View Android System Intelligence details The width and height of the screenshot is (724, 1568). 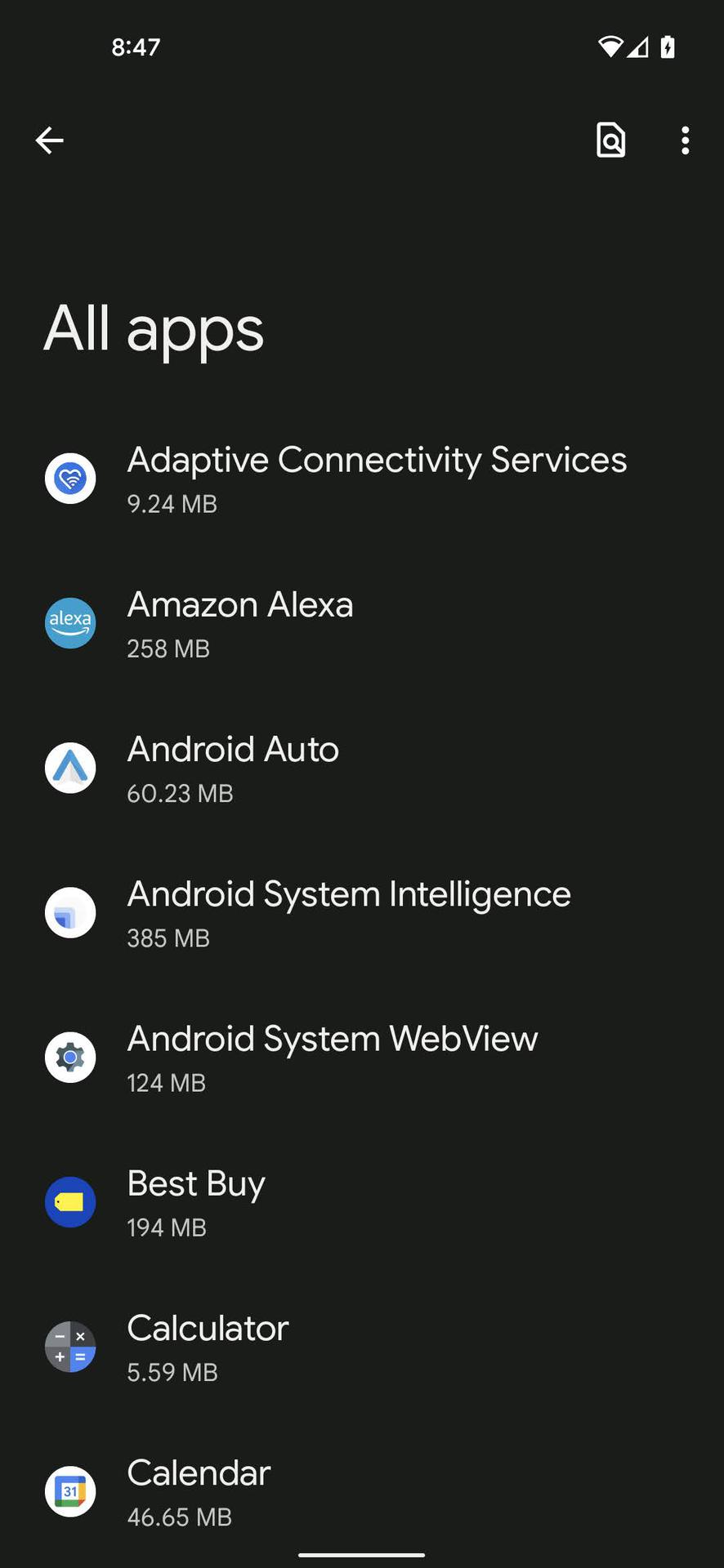pos(348,913)
